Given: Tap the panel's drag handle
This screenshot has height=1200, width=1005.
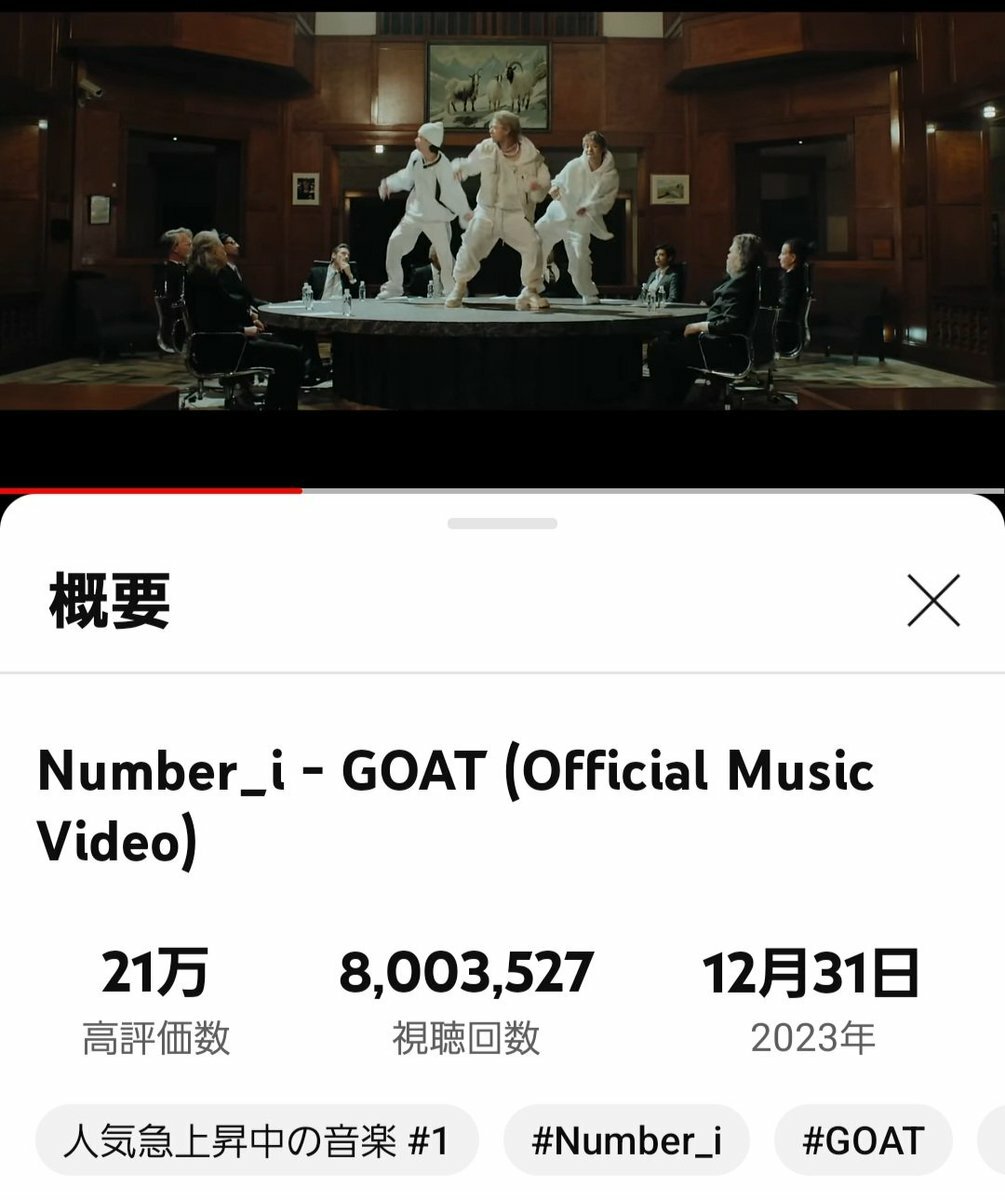Looking at the screenshot, I should click(x=502, y=523).
